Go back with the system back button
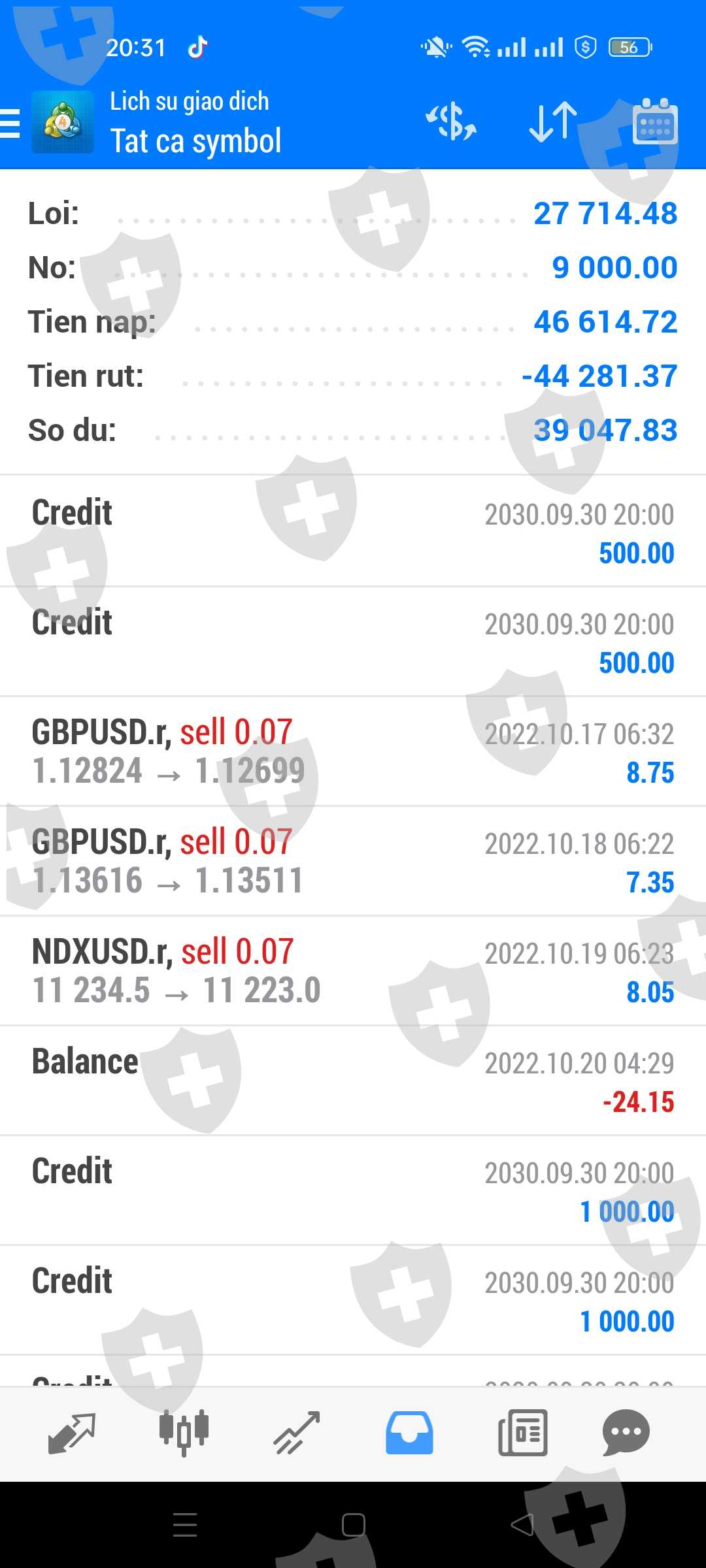The width and height of the screenshot is (706, 1568). [522, 1525]
